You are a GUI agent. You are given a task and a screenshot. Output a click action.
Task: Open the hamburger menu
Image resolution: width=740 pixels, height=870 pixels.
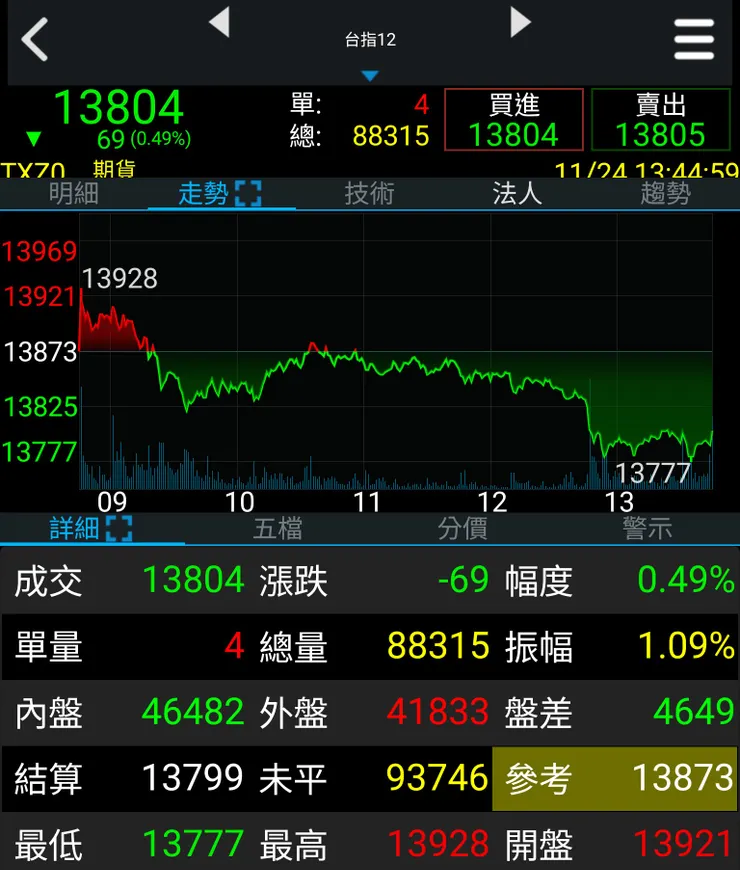694,41
